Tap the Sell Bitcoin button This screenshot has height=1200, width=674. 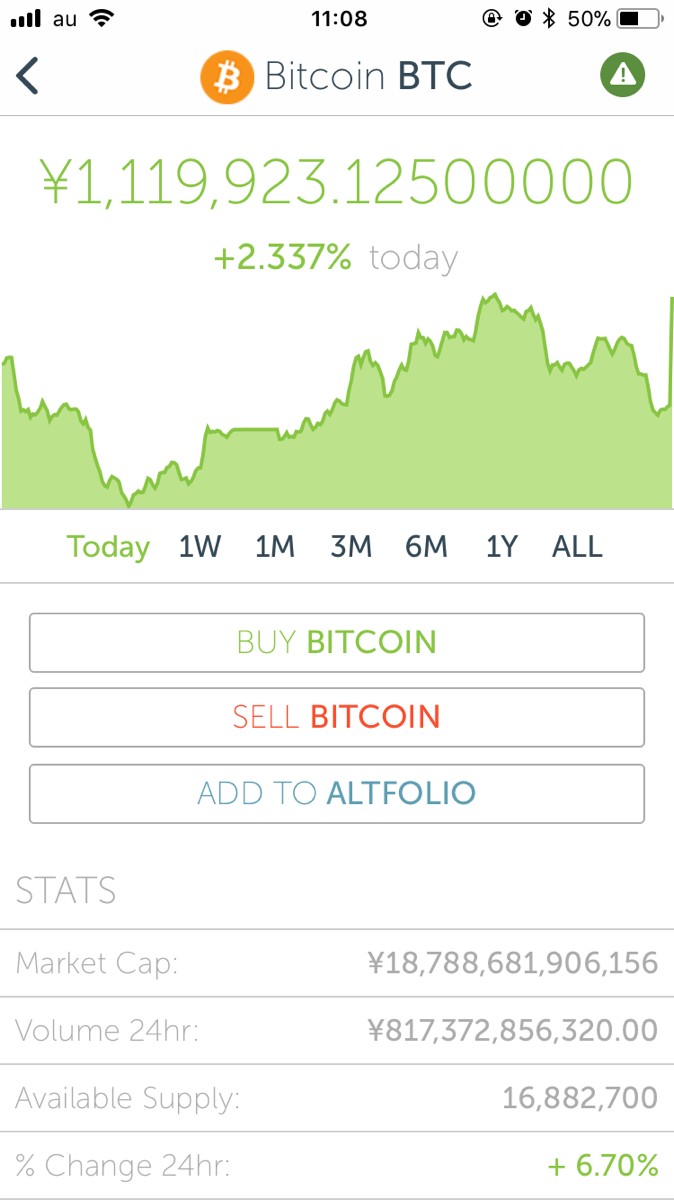coord(337,717)
